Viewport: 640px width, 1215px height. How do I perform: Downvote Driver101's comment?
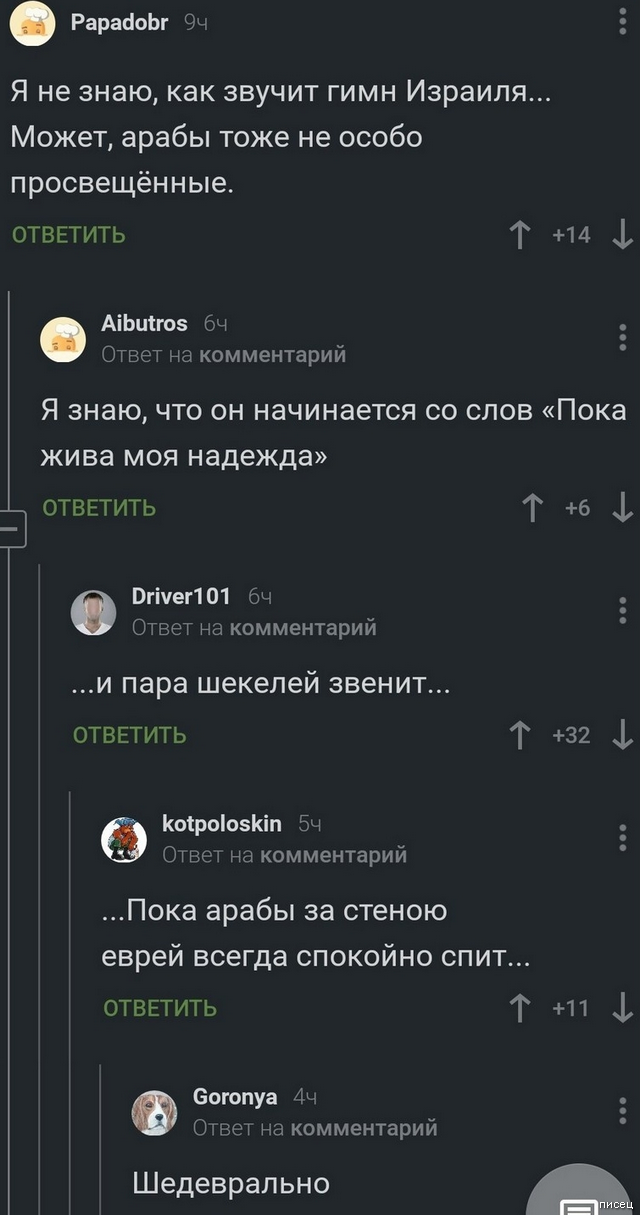coord(622,735)
